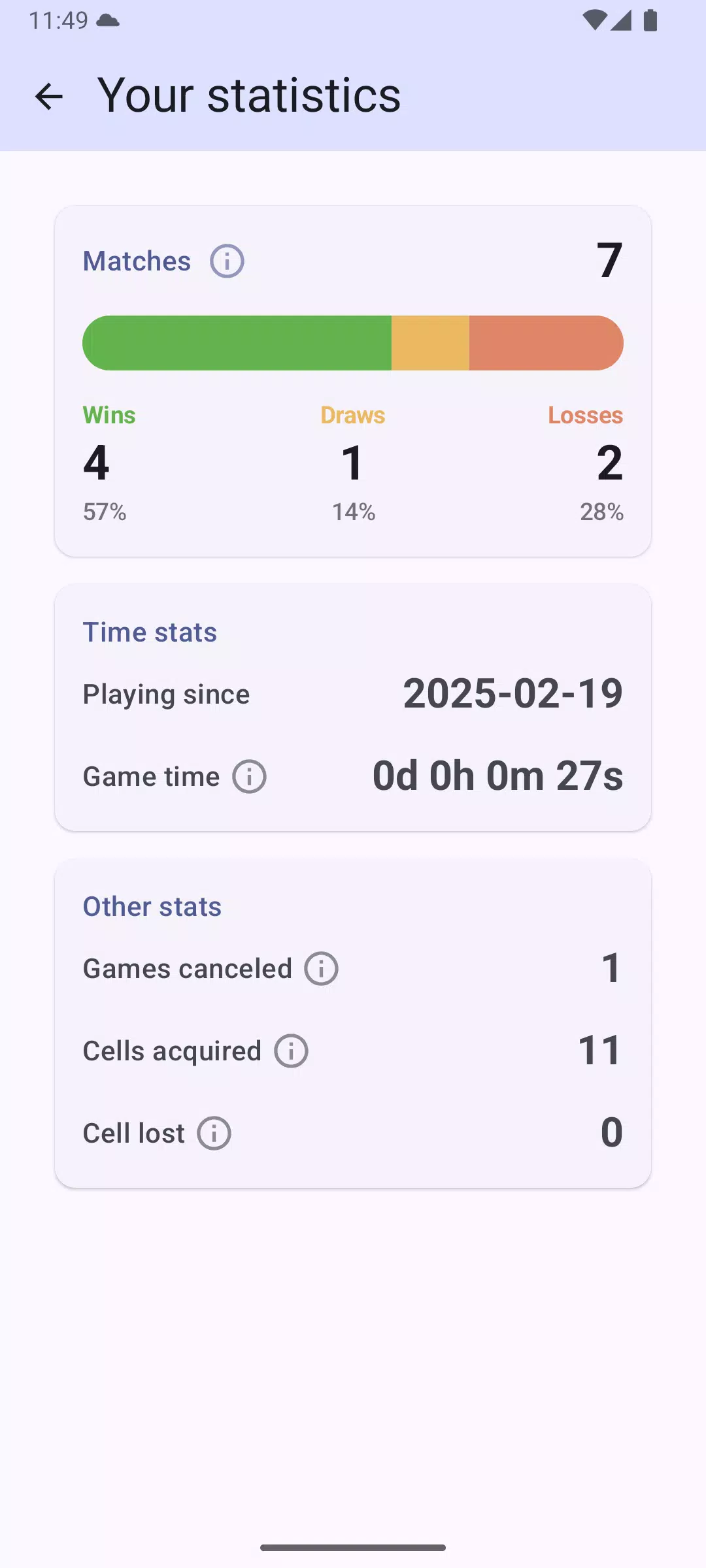Open the Cell lost info icon
Screen dimensions: 706x1568
pyautogui.click(x=214, y=1134)
